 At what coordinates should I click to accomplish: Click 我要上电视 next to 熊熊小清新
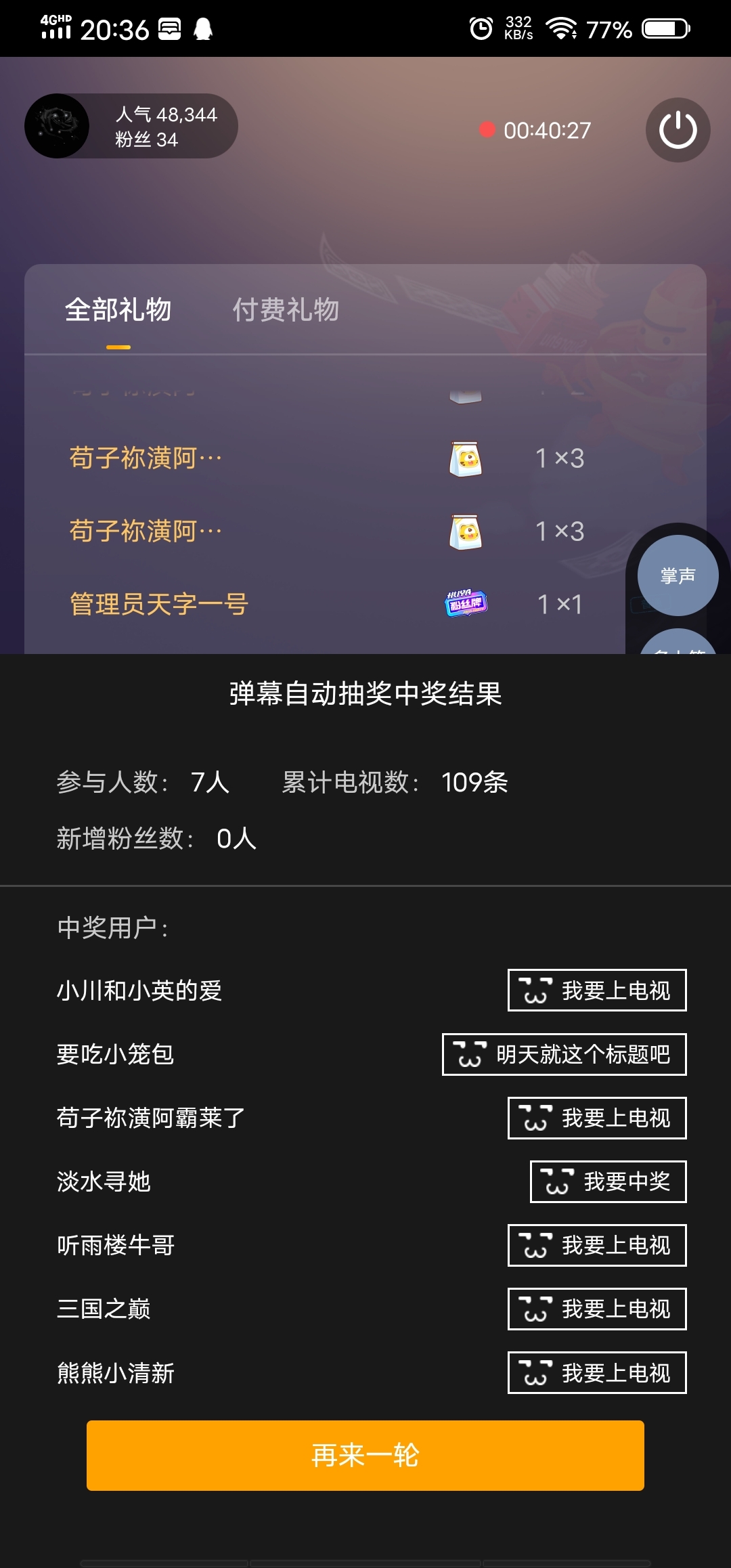[597, 1374]
